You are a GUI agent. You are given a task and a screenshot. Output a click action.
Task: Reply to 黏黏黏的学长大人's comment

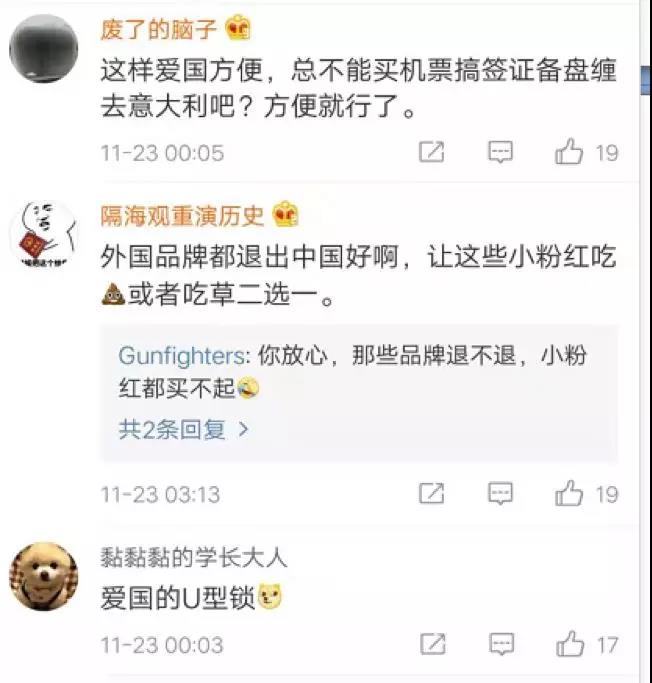click(500, 644)
